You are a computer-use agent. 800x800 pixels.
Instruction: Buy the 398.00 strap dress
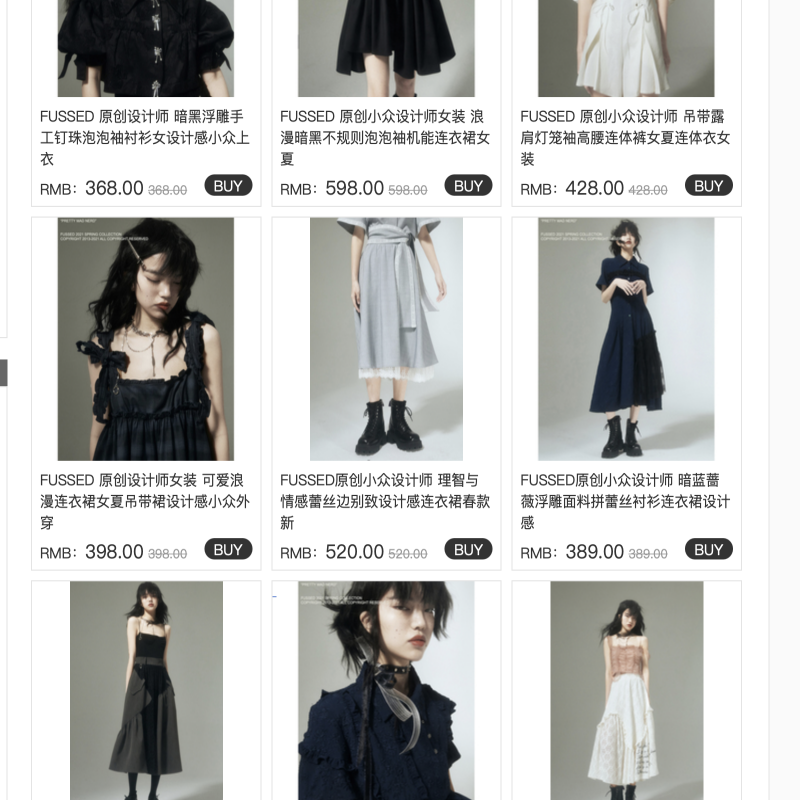point(228,549)
